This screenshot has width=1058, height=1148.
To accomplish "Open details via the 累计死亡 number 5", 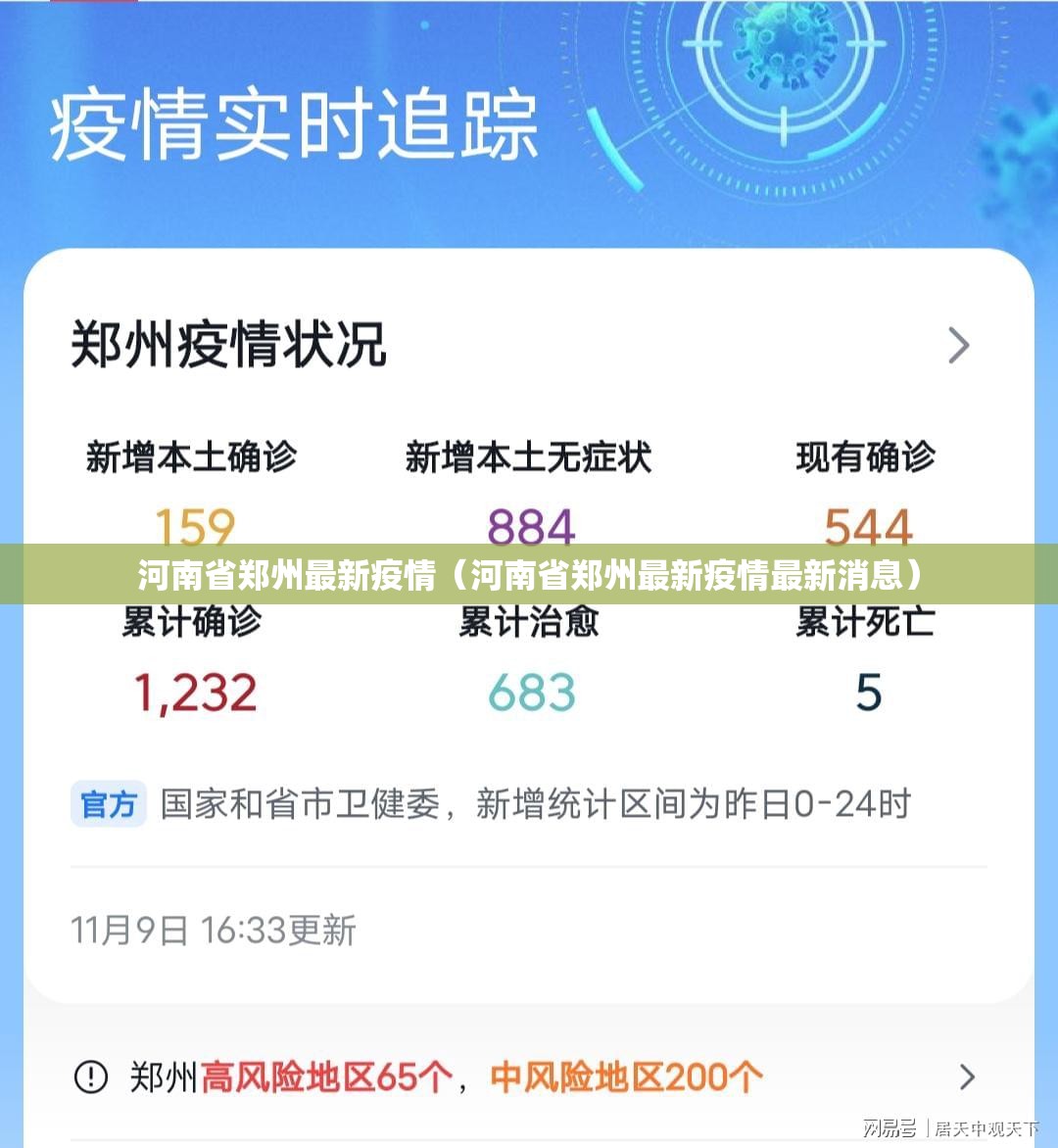I will 868,694.
